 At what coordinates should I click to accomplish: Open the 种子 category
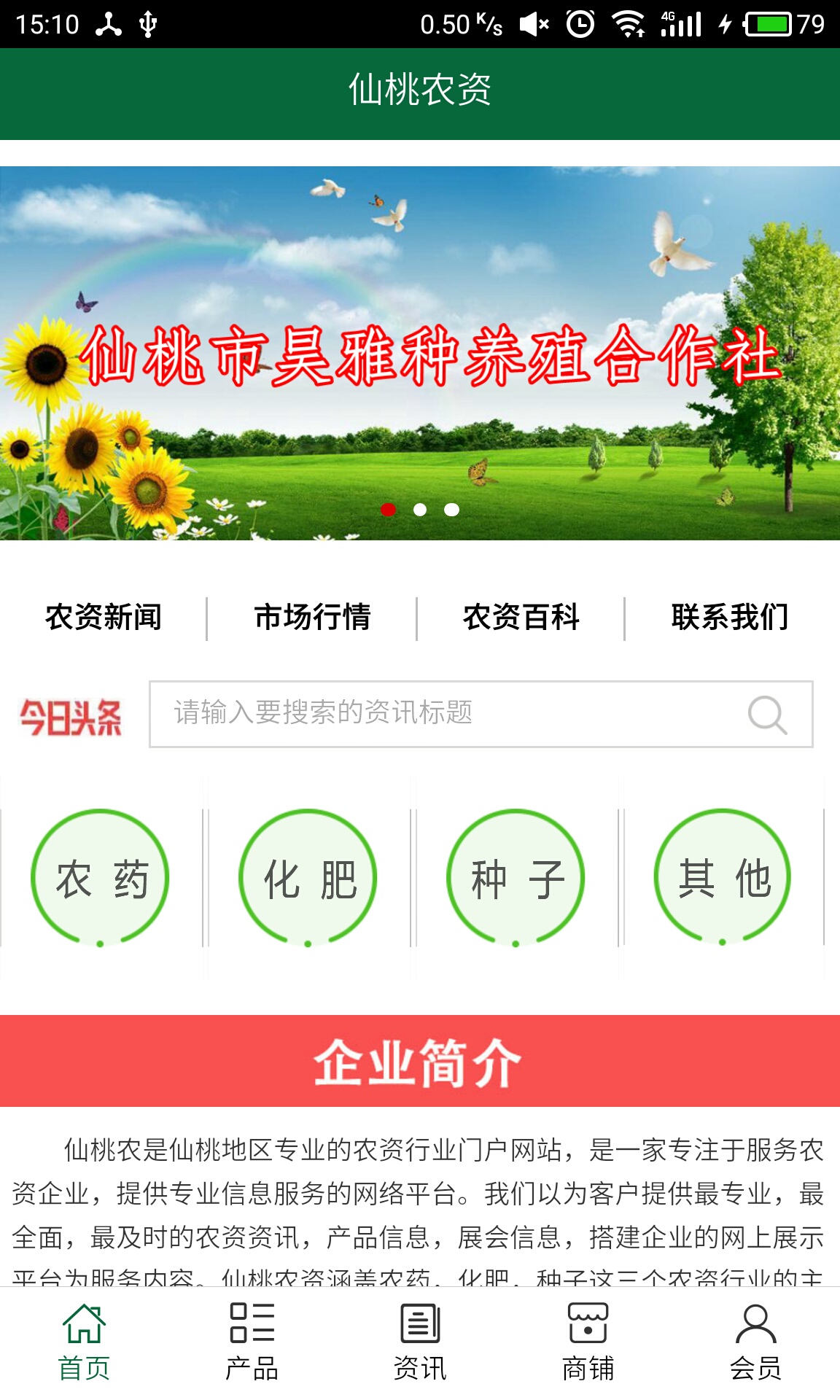click(516, 878)
